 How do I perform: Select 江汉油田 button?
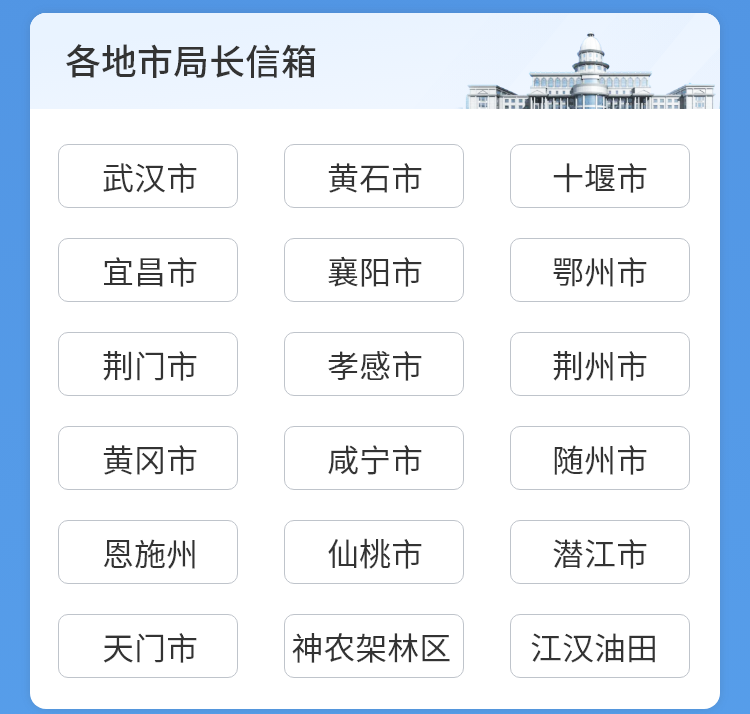pos(600,647)
